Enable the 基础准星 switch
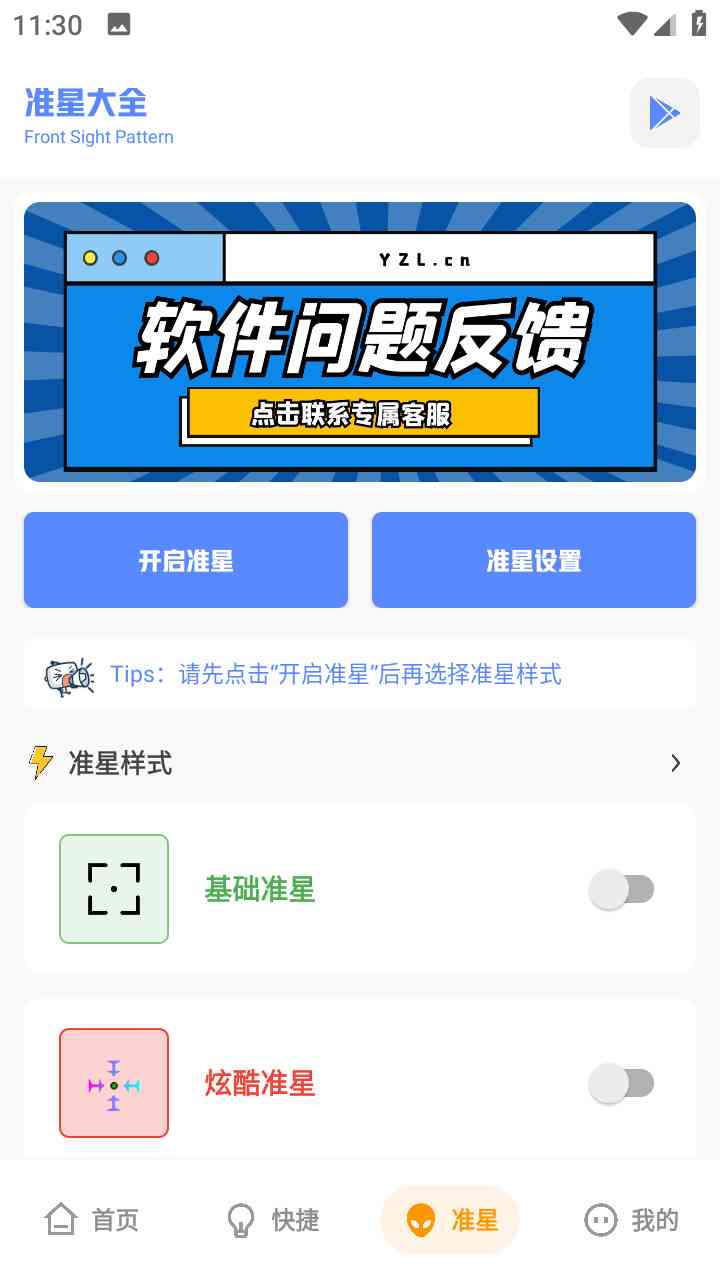 622,889
